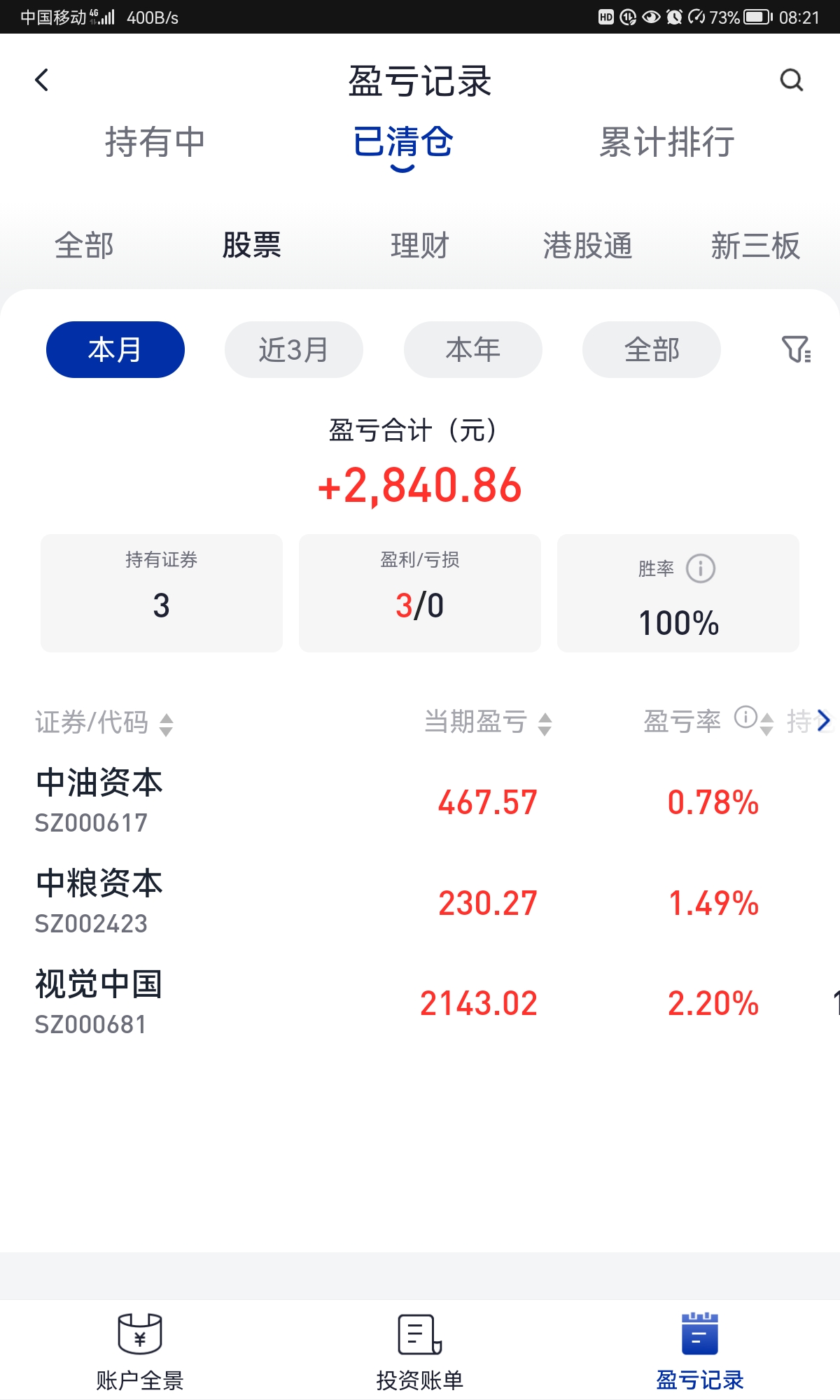The width and height of the screenshot is (840, 1400).
Task: Choose the 本年 time range chip
Action: click(x=472, y=349)
